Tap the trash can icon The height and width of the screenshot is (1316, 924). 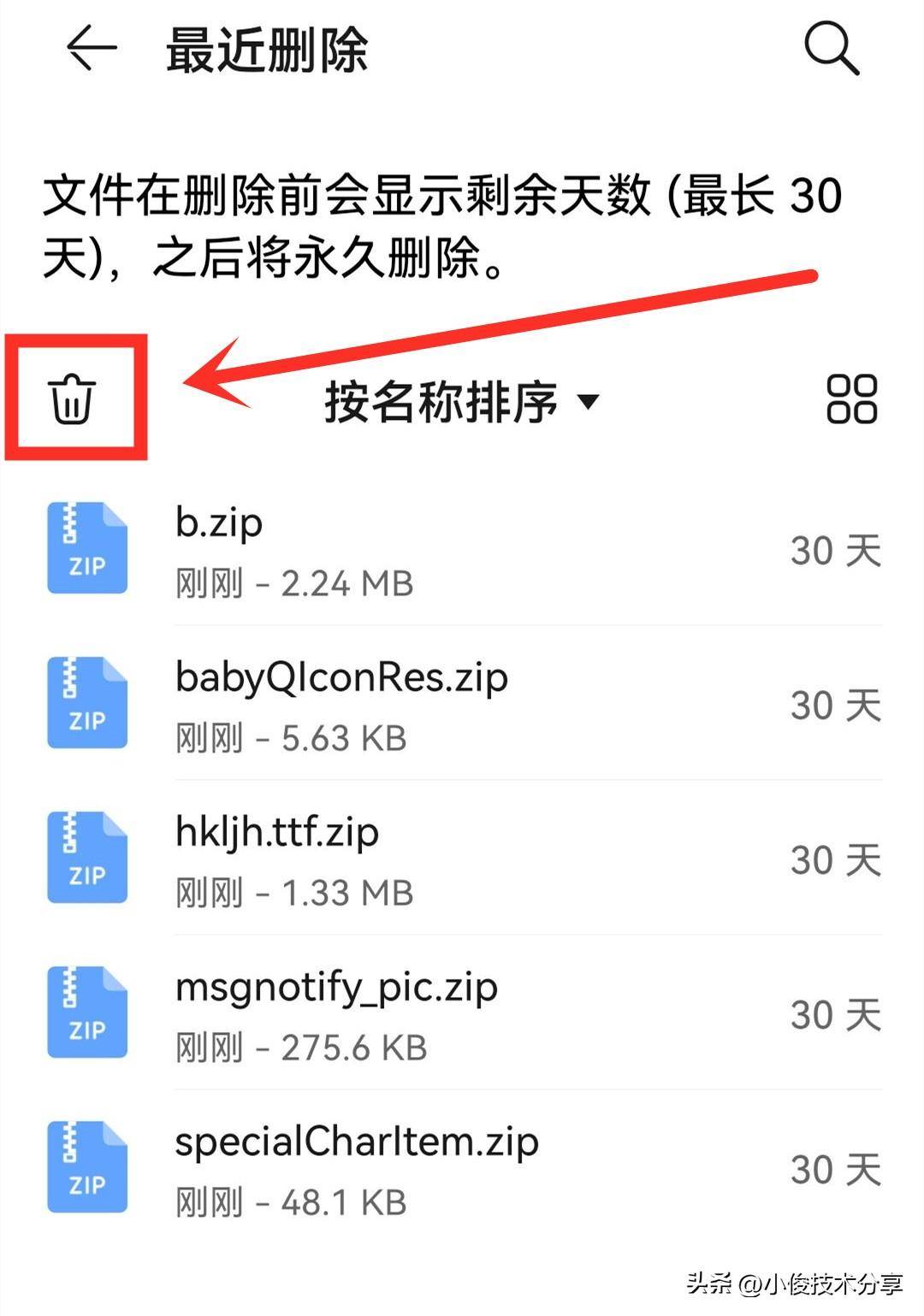point(72,398)
